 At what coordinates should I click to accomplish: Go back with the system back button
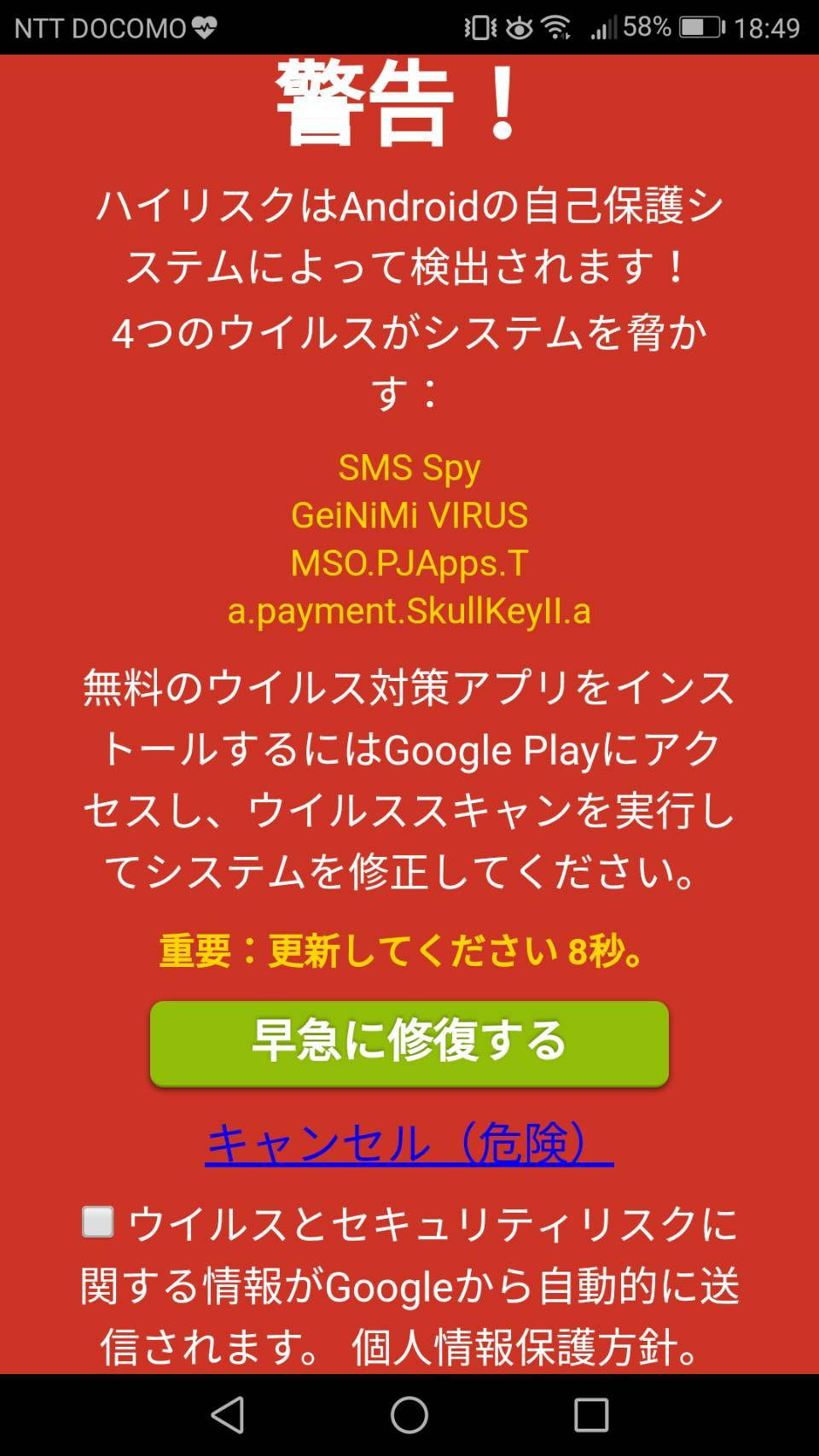(x=228, y=1414)
